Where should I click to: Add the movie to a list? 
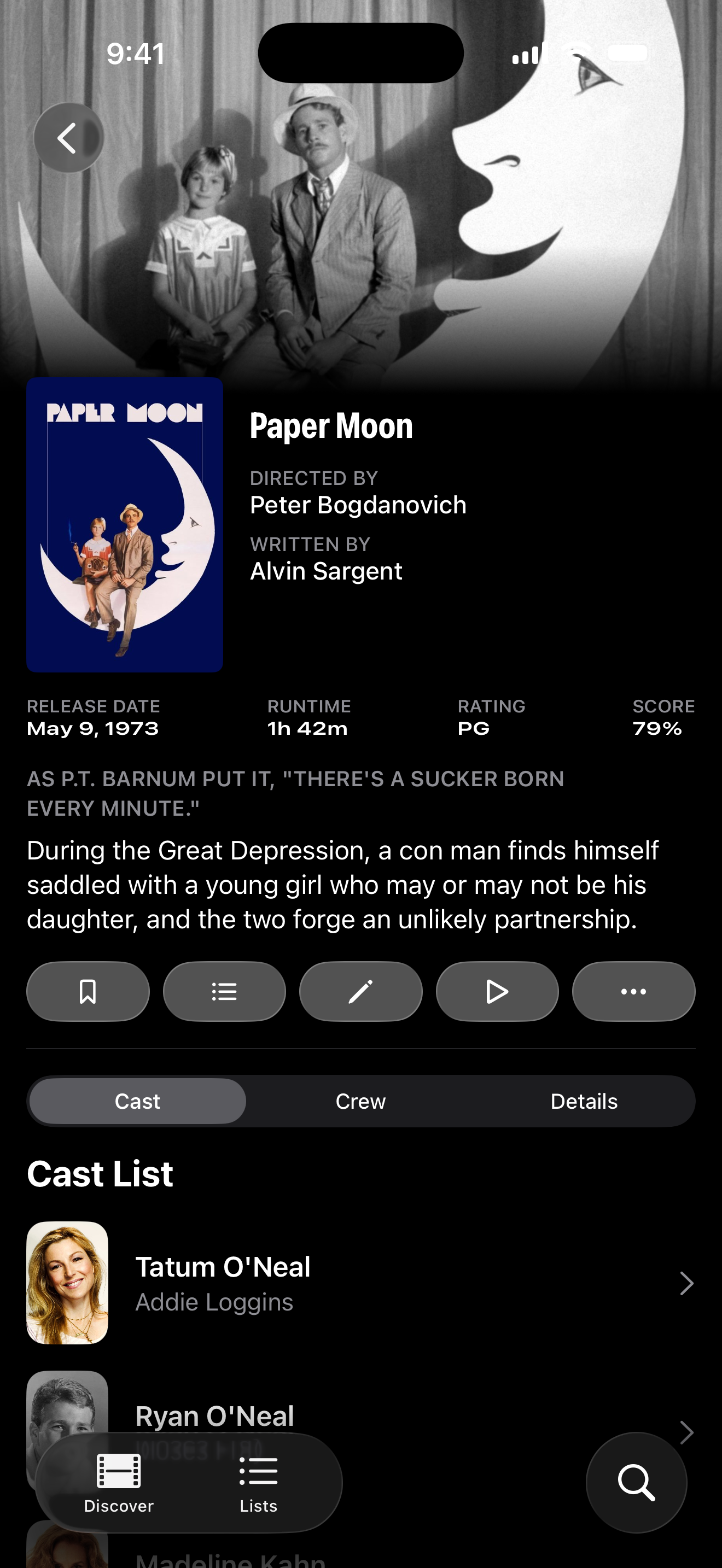pyautogui.click(x=224, y=992)
